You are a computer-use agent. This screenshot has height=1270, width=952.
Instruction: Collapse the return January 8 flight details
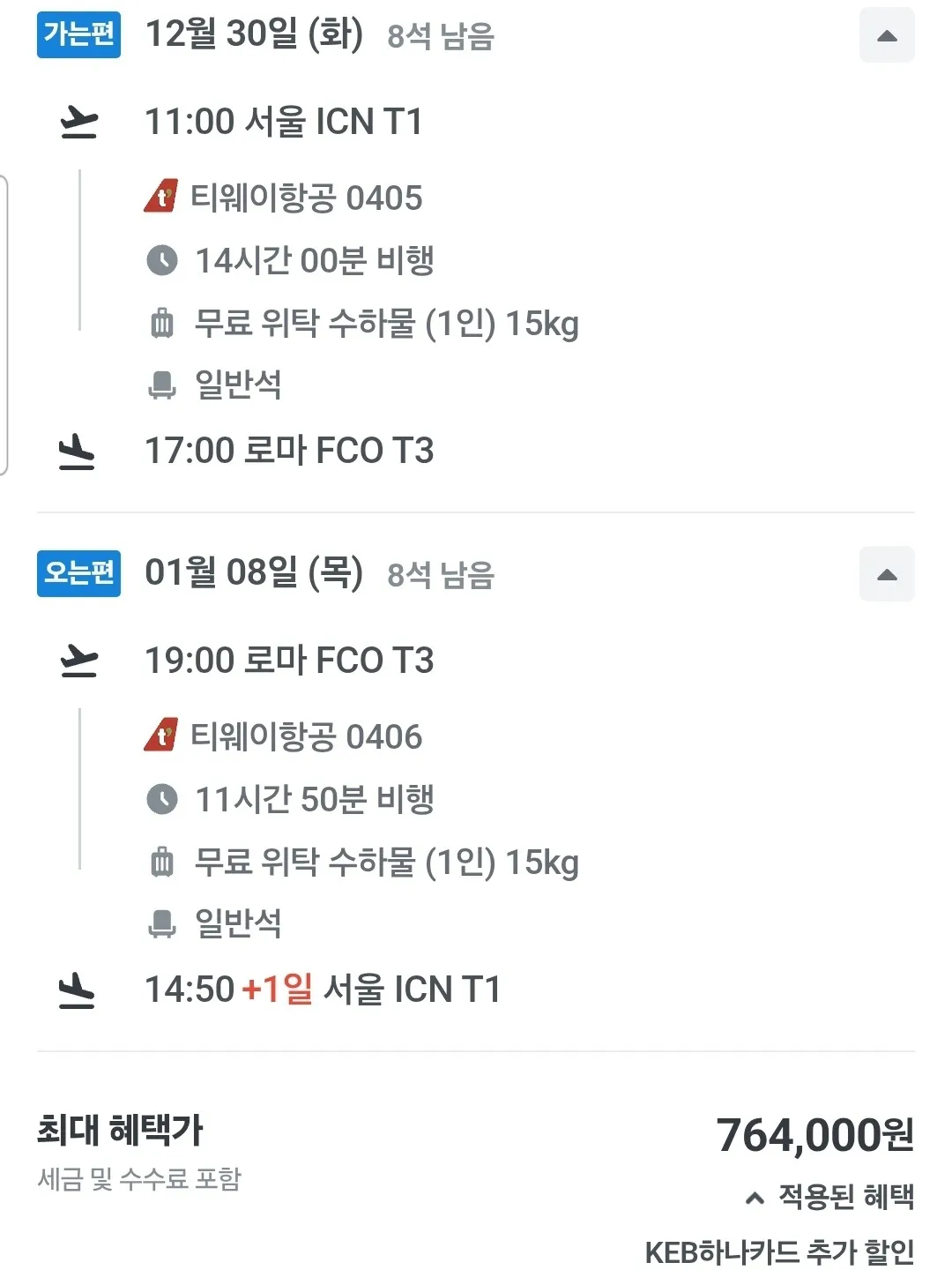(x=887, y=574)
